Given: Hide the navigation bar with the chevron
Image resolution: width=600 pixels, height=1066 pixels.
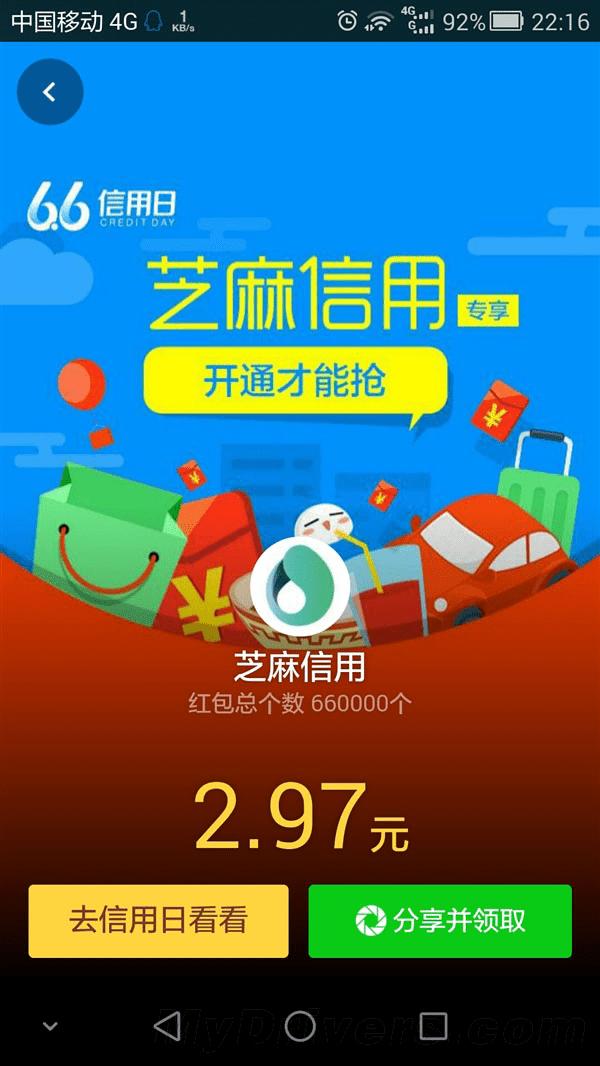Looking at the screenshot, I should 50,1026.
